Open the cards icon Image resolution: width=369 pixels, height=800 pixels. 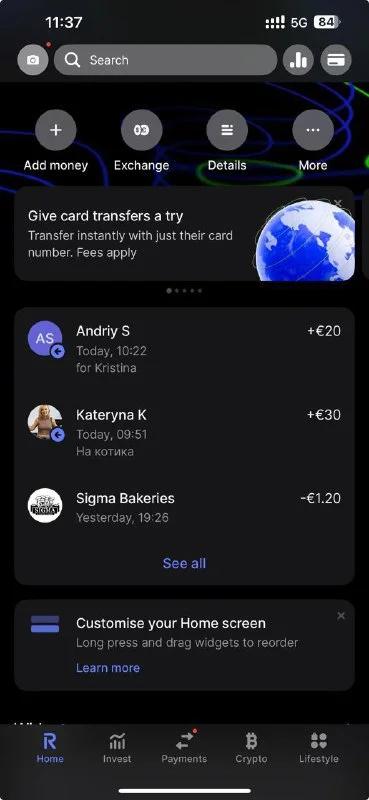click(x=336, y=60)
